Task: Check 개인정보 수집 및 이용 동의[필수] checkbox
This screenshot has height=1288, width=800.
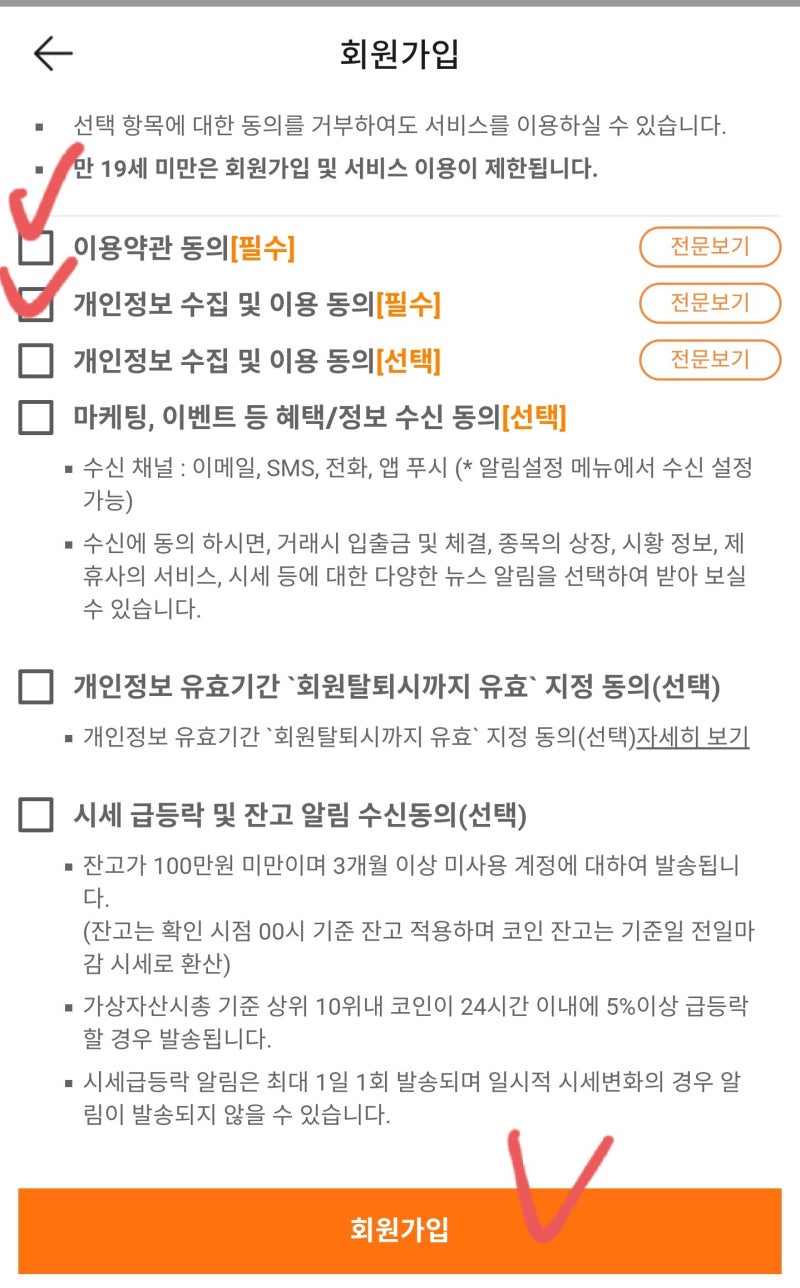Action: [36, 304]
